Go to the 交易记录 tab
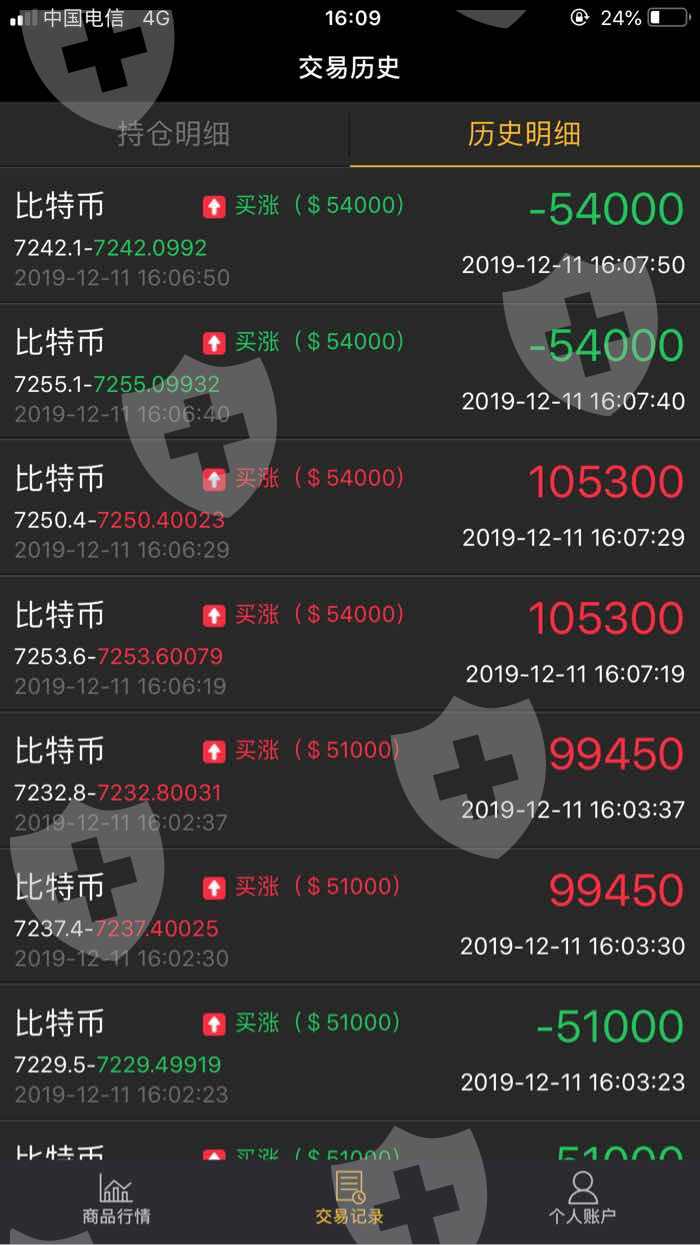This screenshot has height=1245, width=700. 349,1200
